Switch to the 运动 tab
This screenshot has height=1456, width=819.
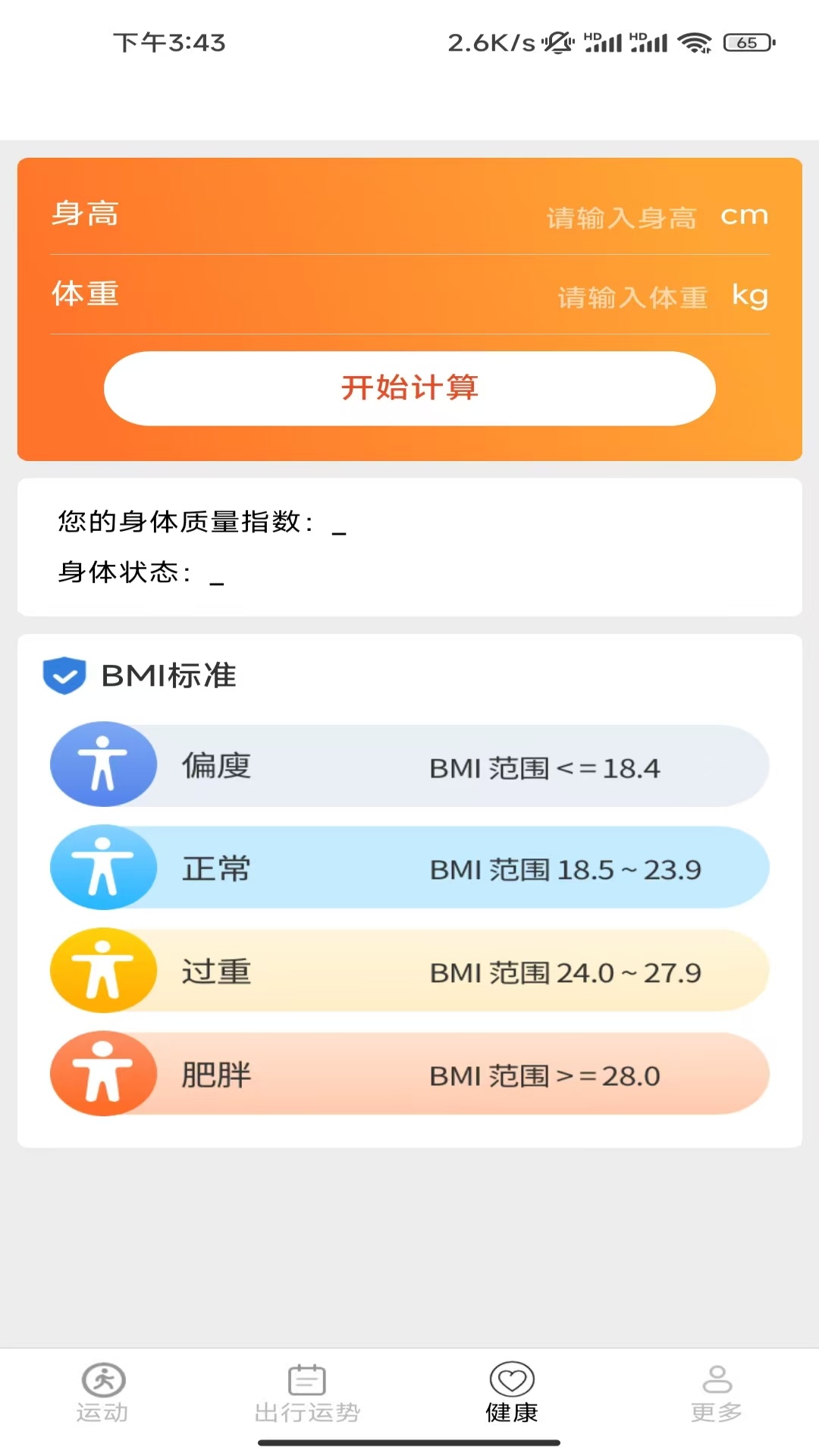click(x=103, y=1394)
